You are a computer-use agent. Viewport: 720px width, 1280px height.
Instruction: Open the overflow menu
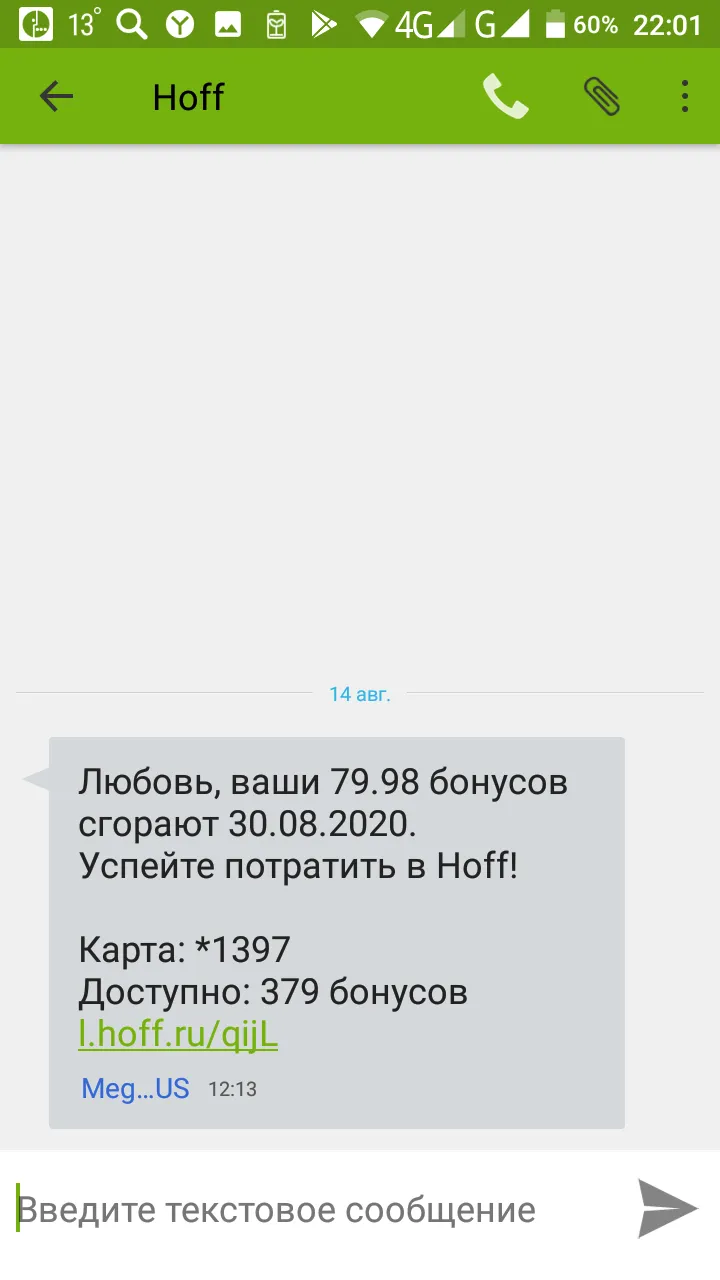click(x=685, y=97)
